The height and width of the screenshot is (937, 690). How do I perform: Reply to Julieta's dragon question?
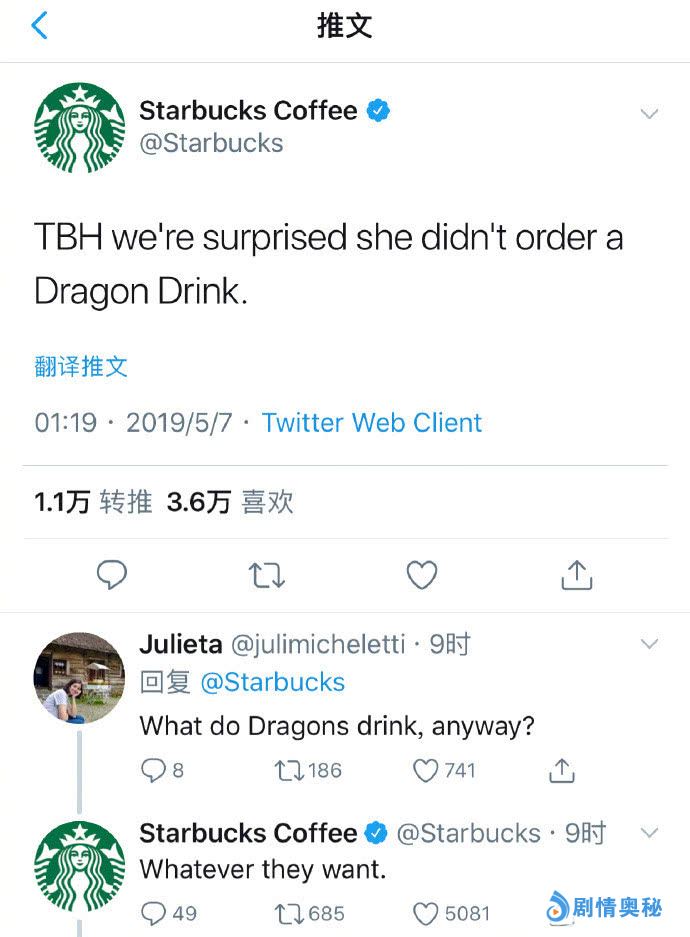coord(153,770)
